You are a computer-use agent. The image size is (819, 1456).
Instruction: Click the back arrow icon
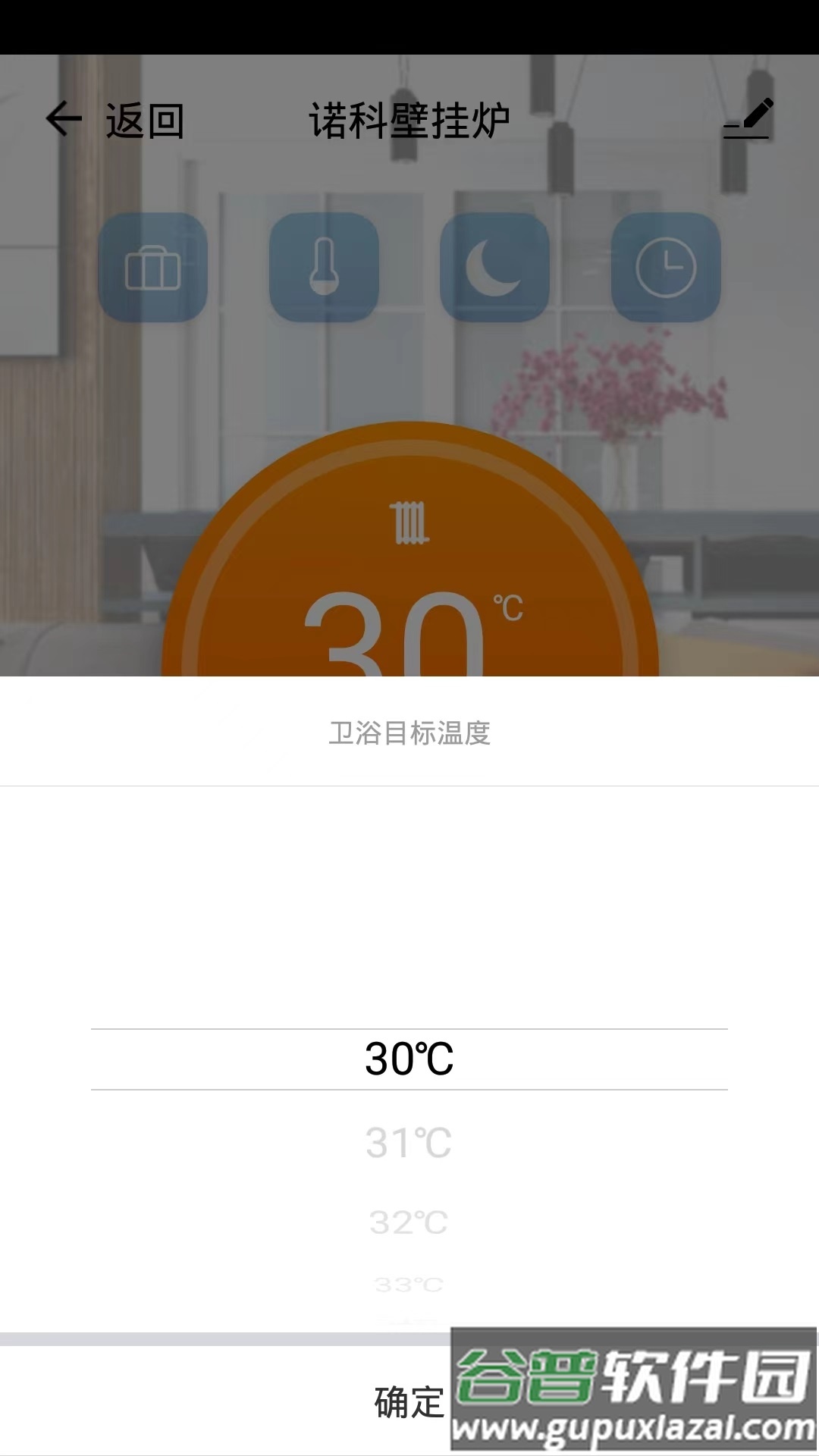pos(63,119)
